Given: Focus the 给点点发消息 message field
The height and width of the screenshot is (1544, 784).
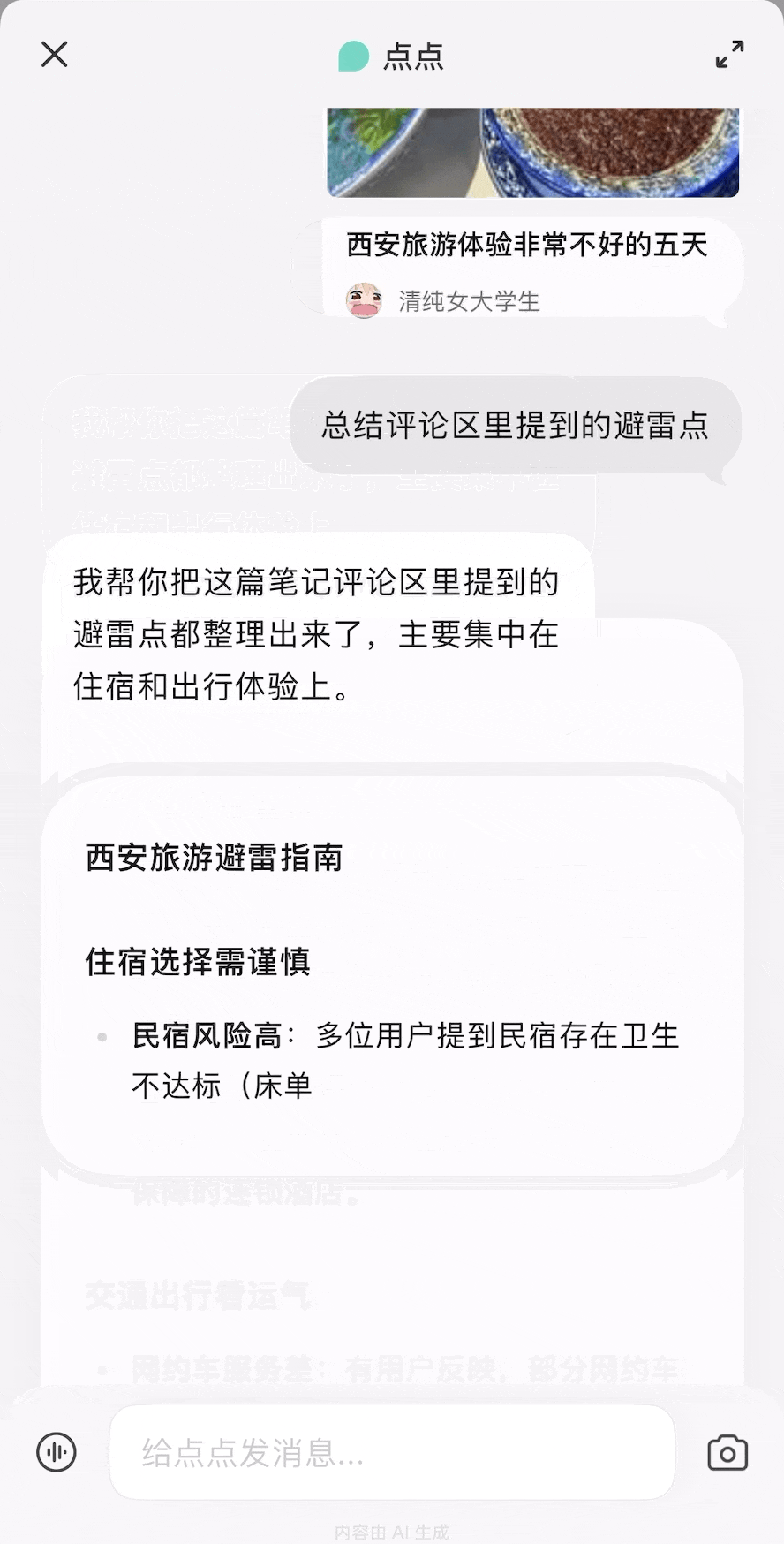Looking at the screenshot, I should click(x=392, y=1452).
